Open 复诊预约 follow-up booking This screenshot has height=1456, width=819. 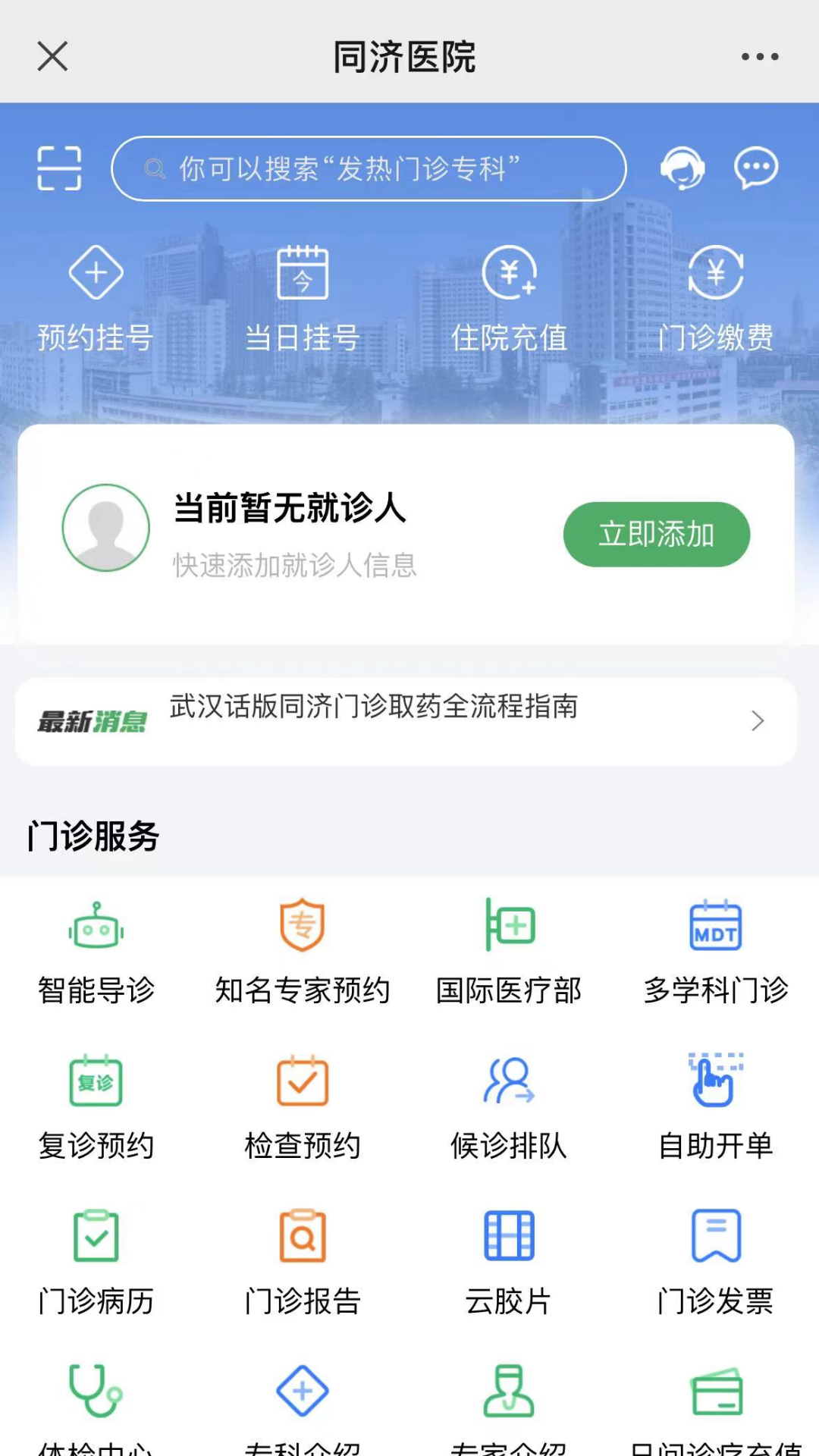pos(96,1108)
